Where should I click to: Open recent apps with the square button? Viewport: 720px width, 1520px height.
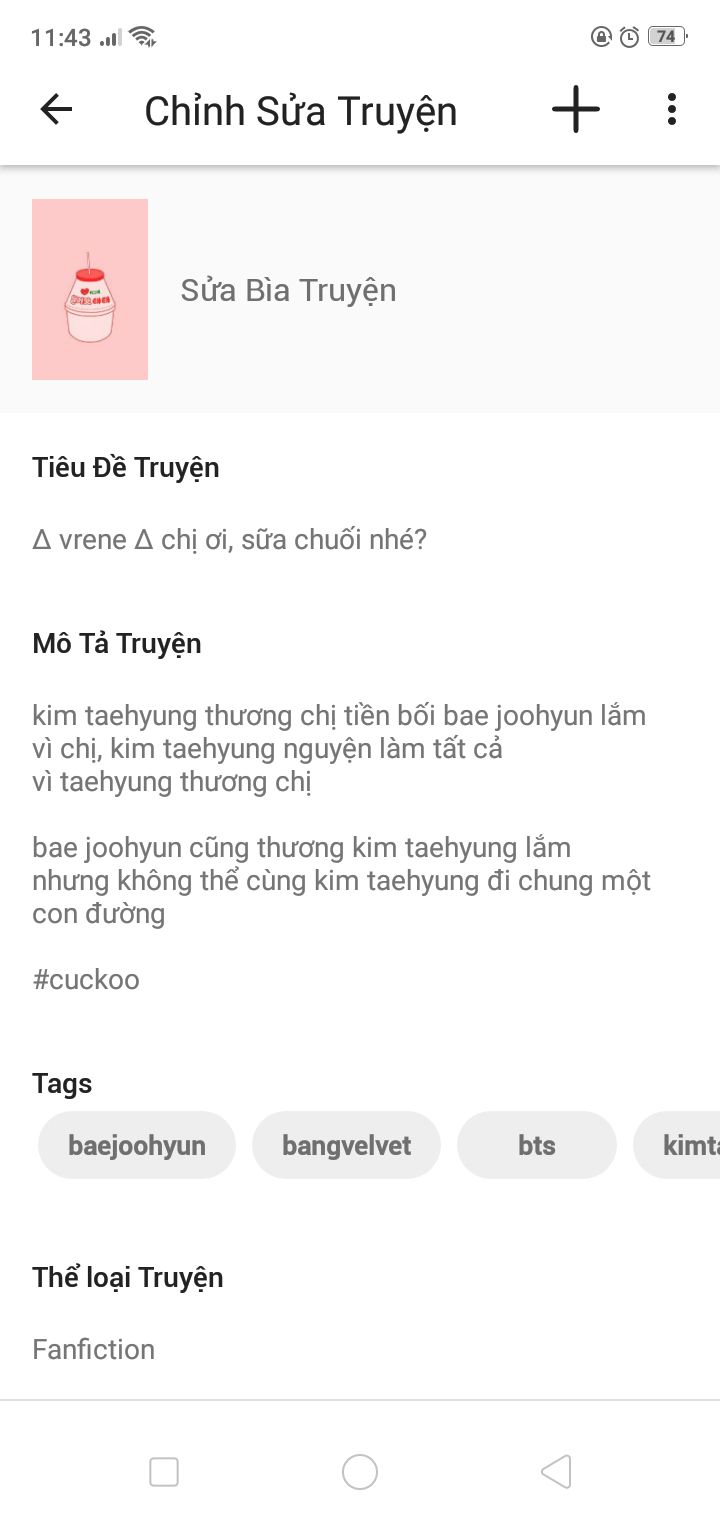[x=164, y=1472]
